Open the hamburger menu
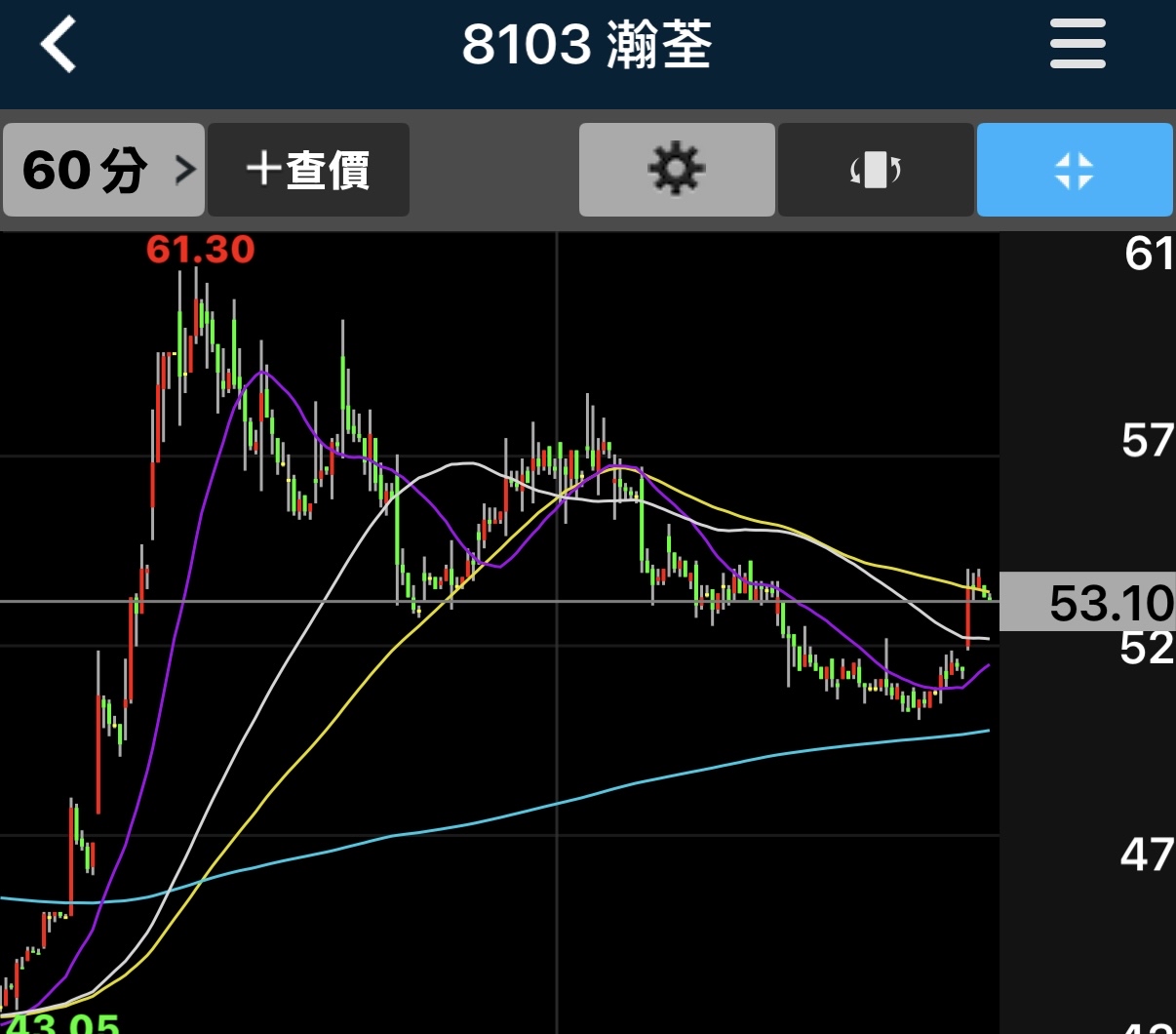 click(x=1078, y=46)
